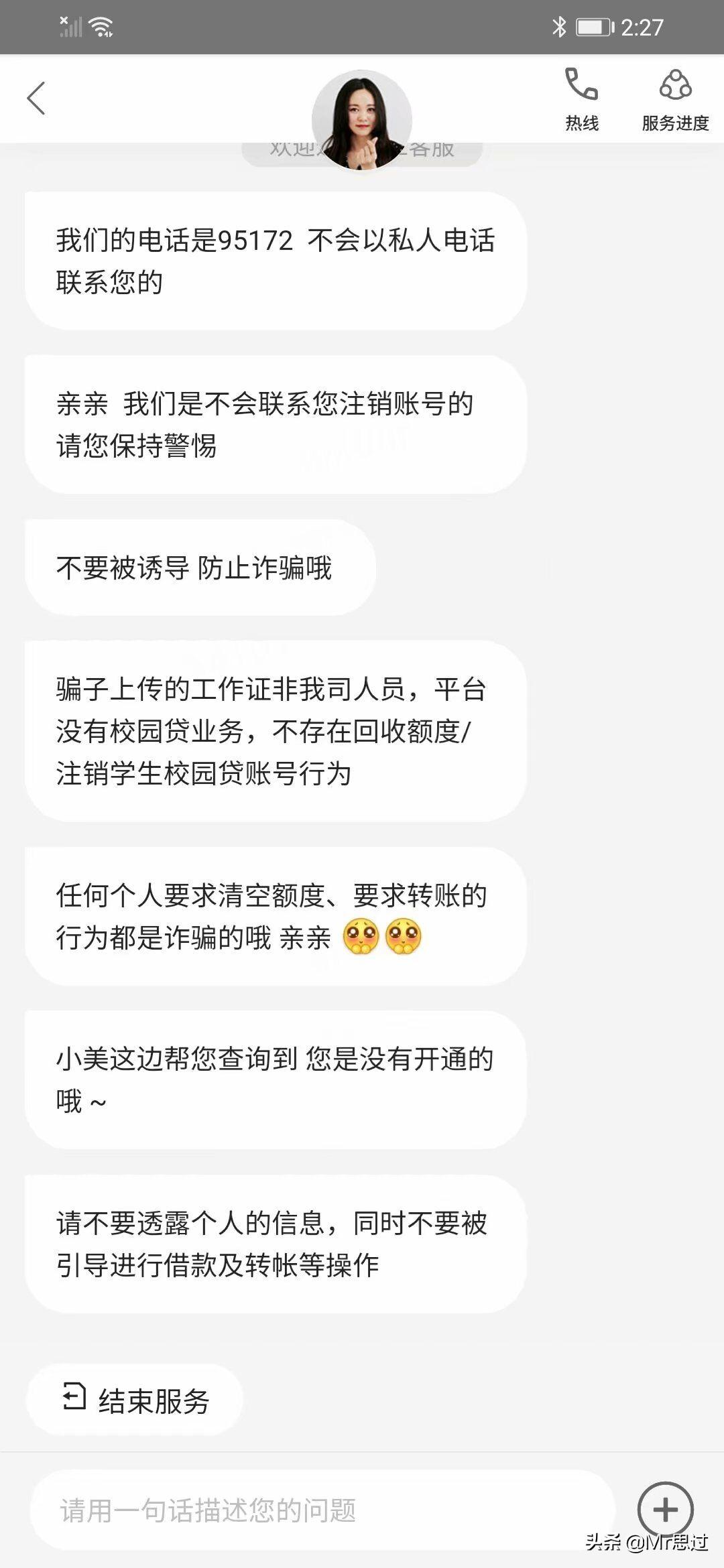
Task: Call the 热线 hotline
Action: coord(581,99)
